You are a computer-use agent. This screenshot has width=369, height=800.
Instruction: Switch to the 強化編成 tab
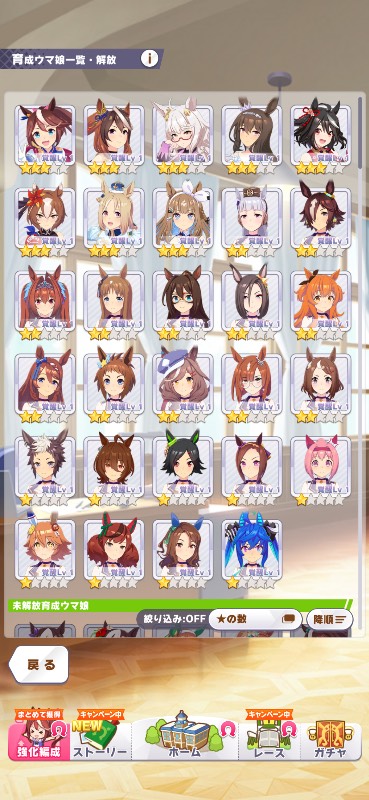coord(38,735)
